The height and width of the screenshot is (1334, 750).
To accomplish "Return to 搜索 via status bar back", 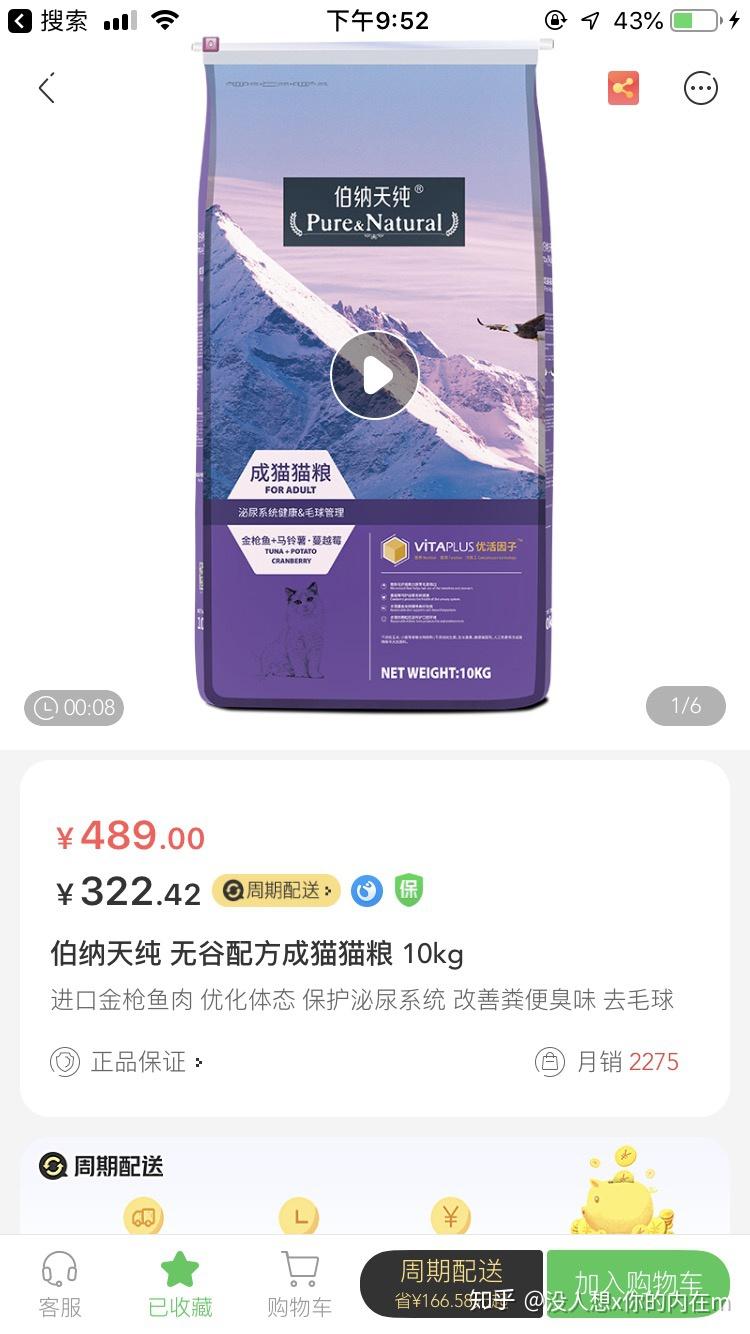I will coord(48,20).
